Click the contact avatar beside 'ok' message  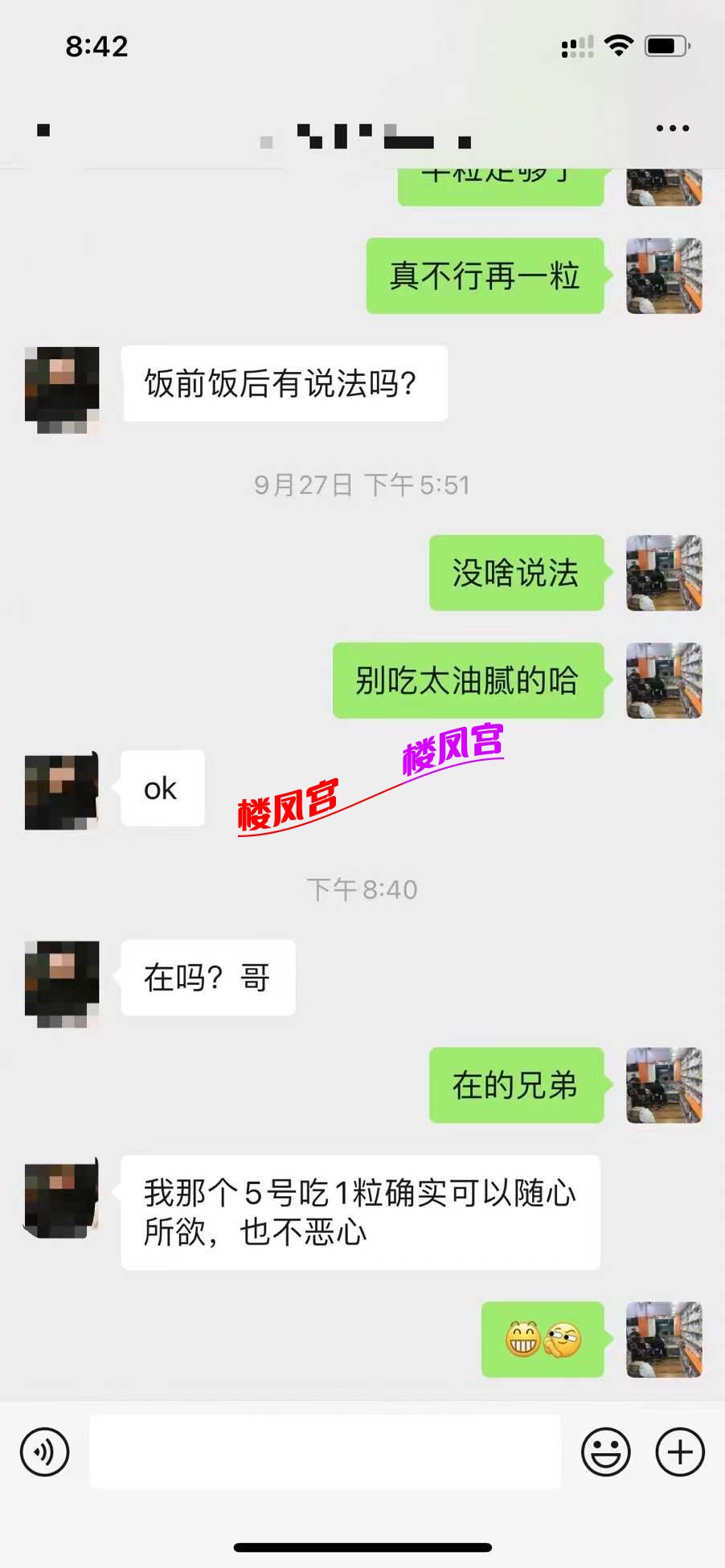point(60,789)
